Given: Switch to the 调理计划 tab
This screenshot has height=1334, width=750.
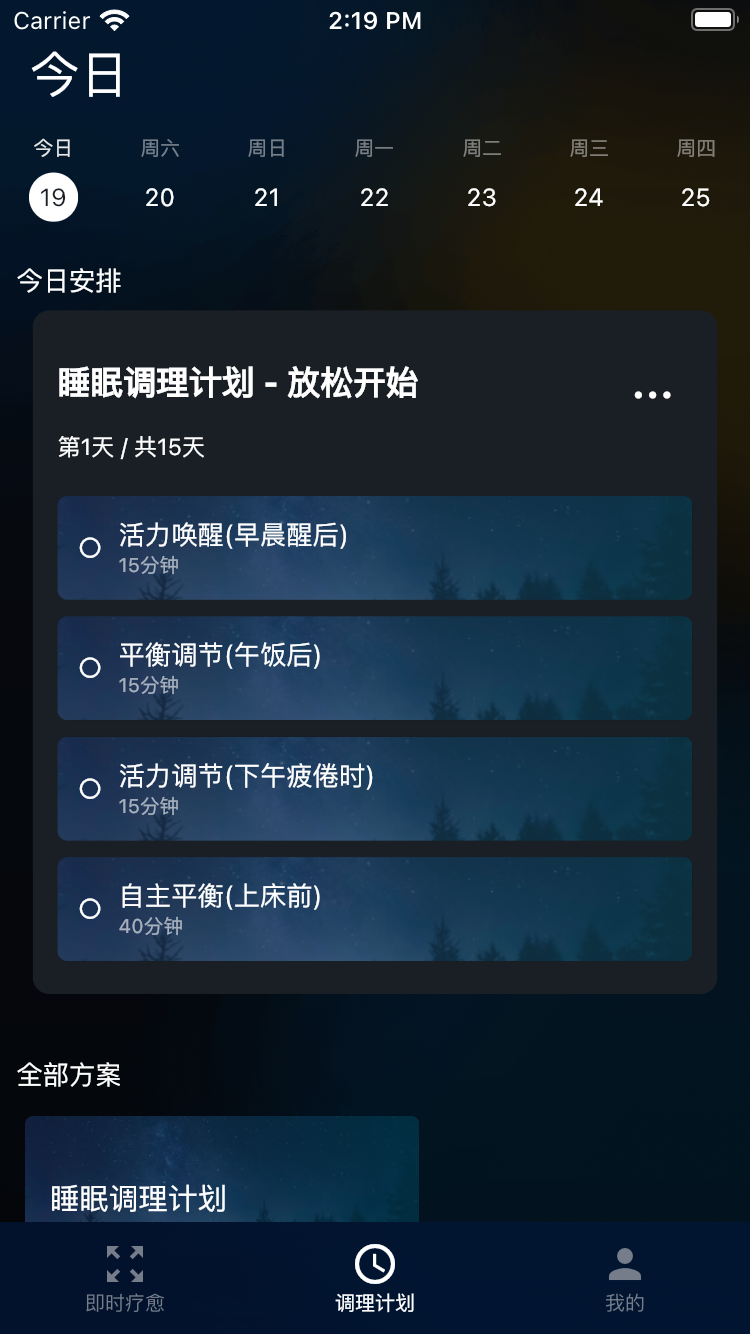Looking at the screenshot, I should pyautogui.click(x=375, y=1278).
